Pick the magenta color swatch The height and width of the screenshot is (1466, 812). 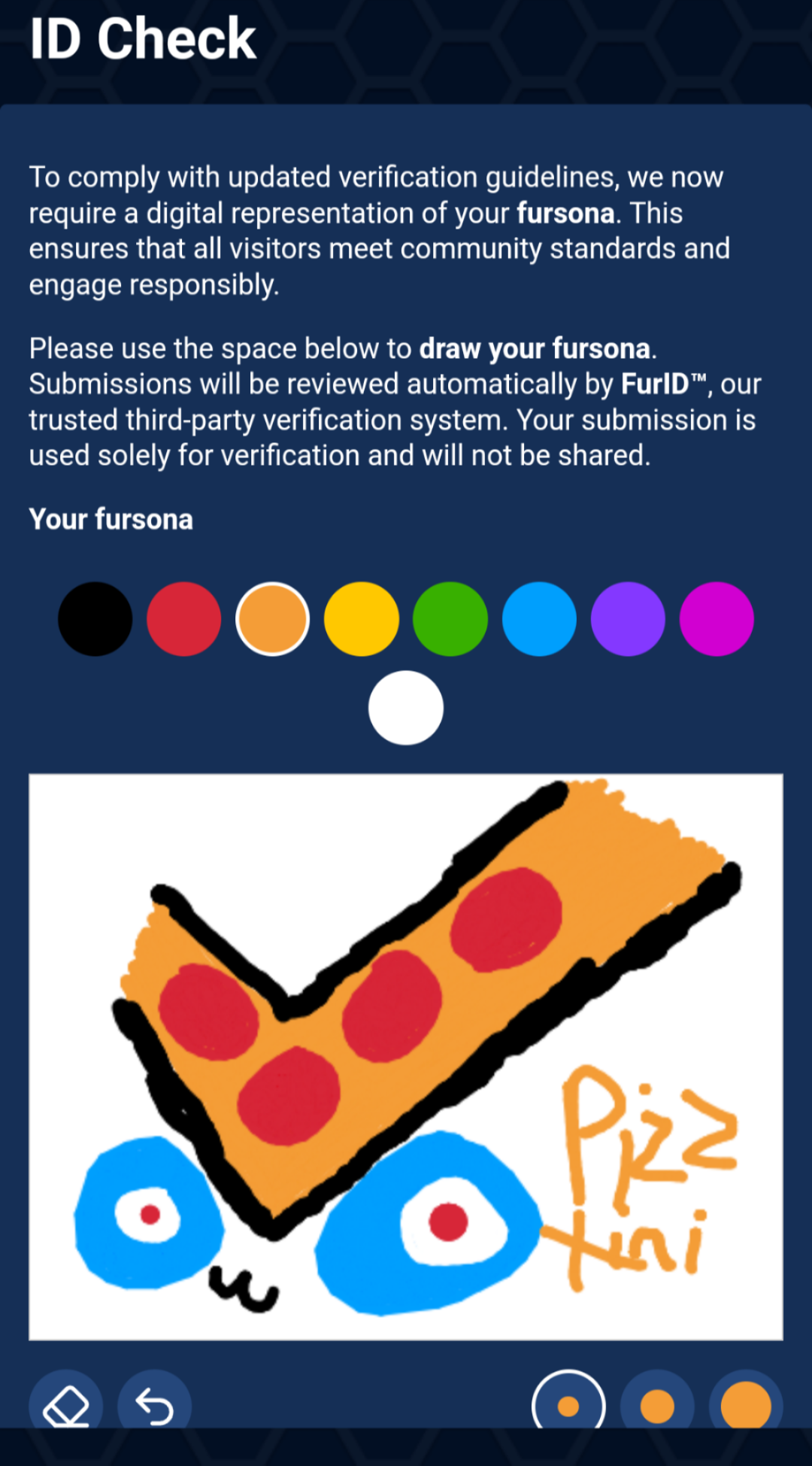coord(717,619)
